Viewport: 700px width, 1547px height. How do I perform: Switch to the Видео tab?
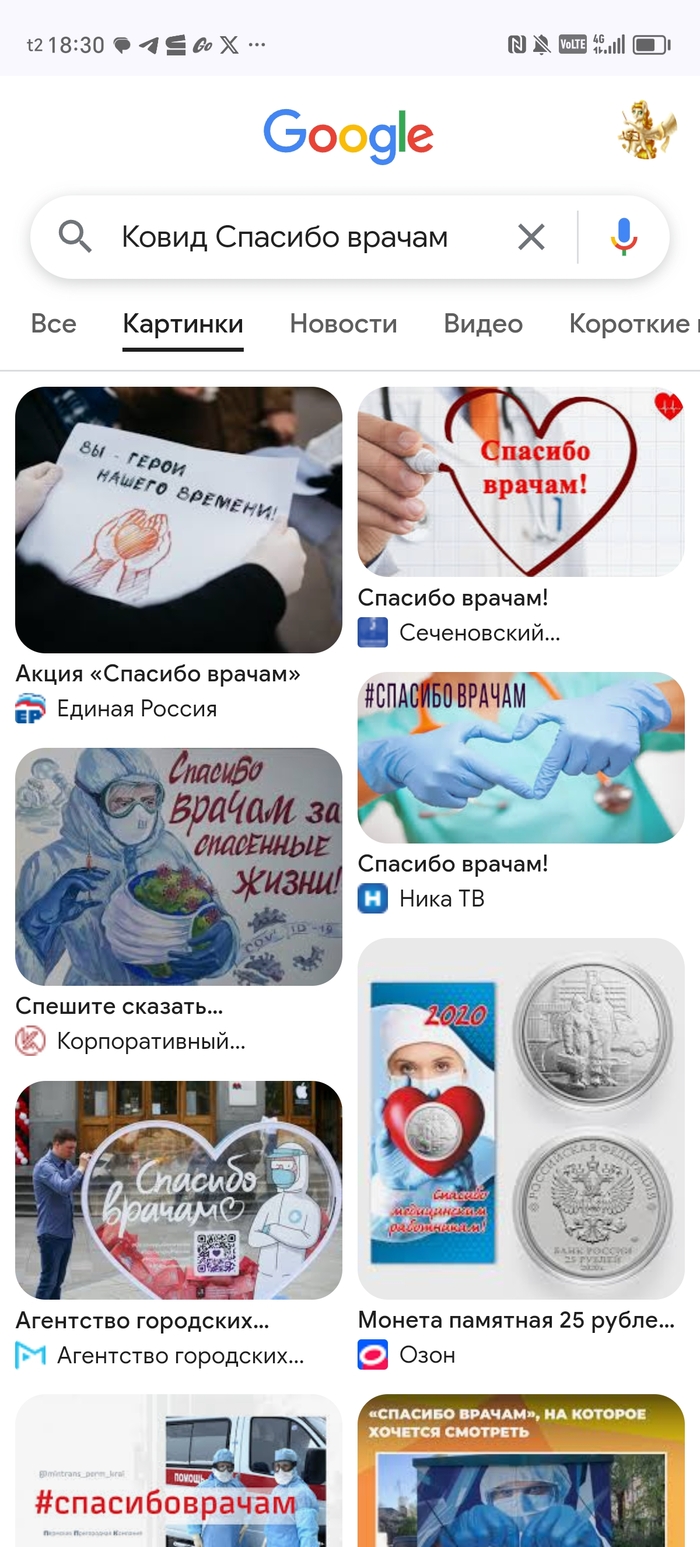[483, 324]
